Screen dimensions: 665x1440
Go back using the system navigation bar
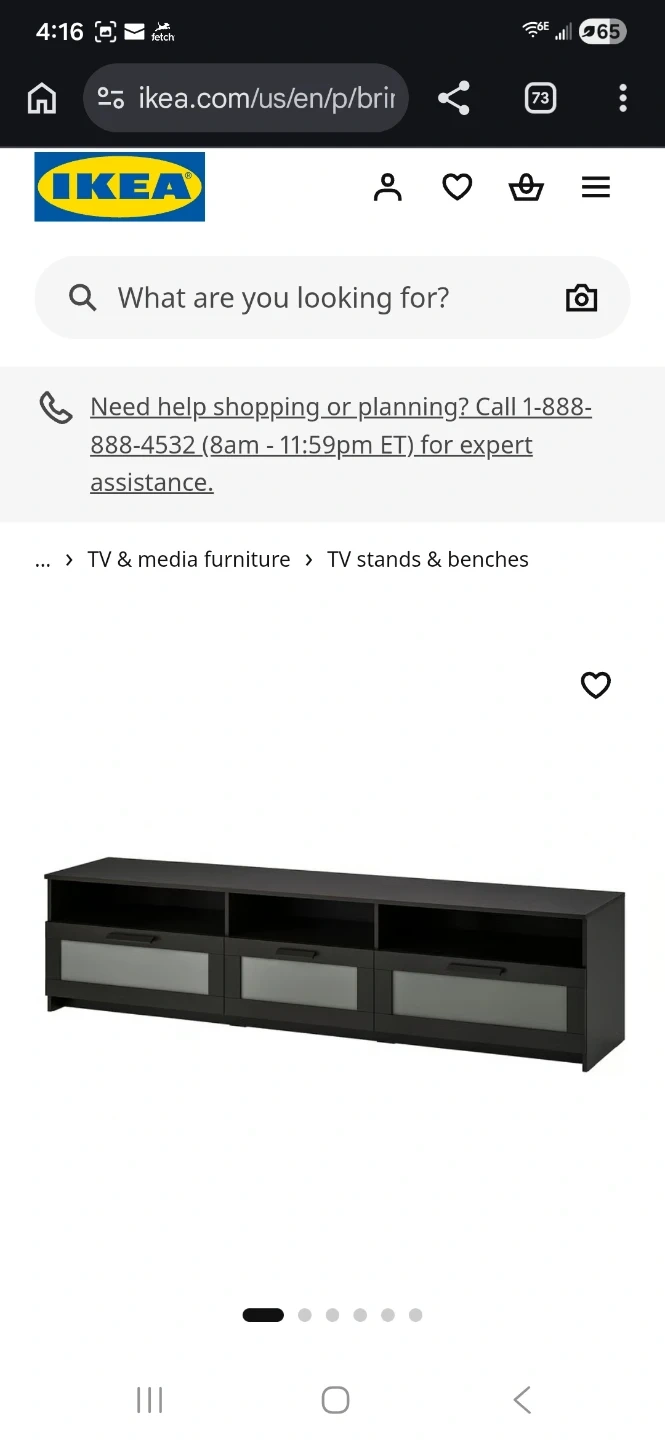(x=521, y=1400)
